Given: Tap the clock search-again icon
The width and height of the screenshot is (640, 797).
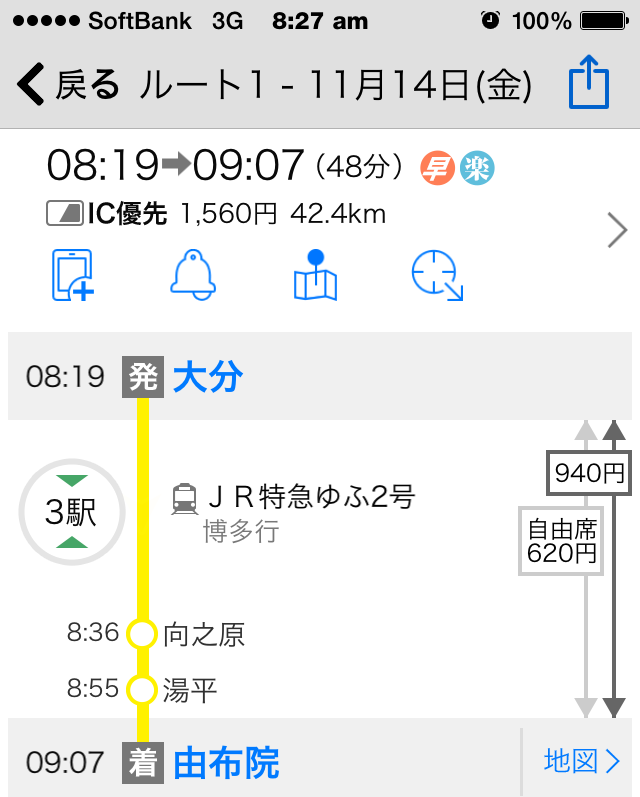Looking at the screenshot, I should [438, 275].
